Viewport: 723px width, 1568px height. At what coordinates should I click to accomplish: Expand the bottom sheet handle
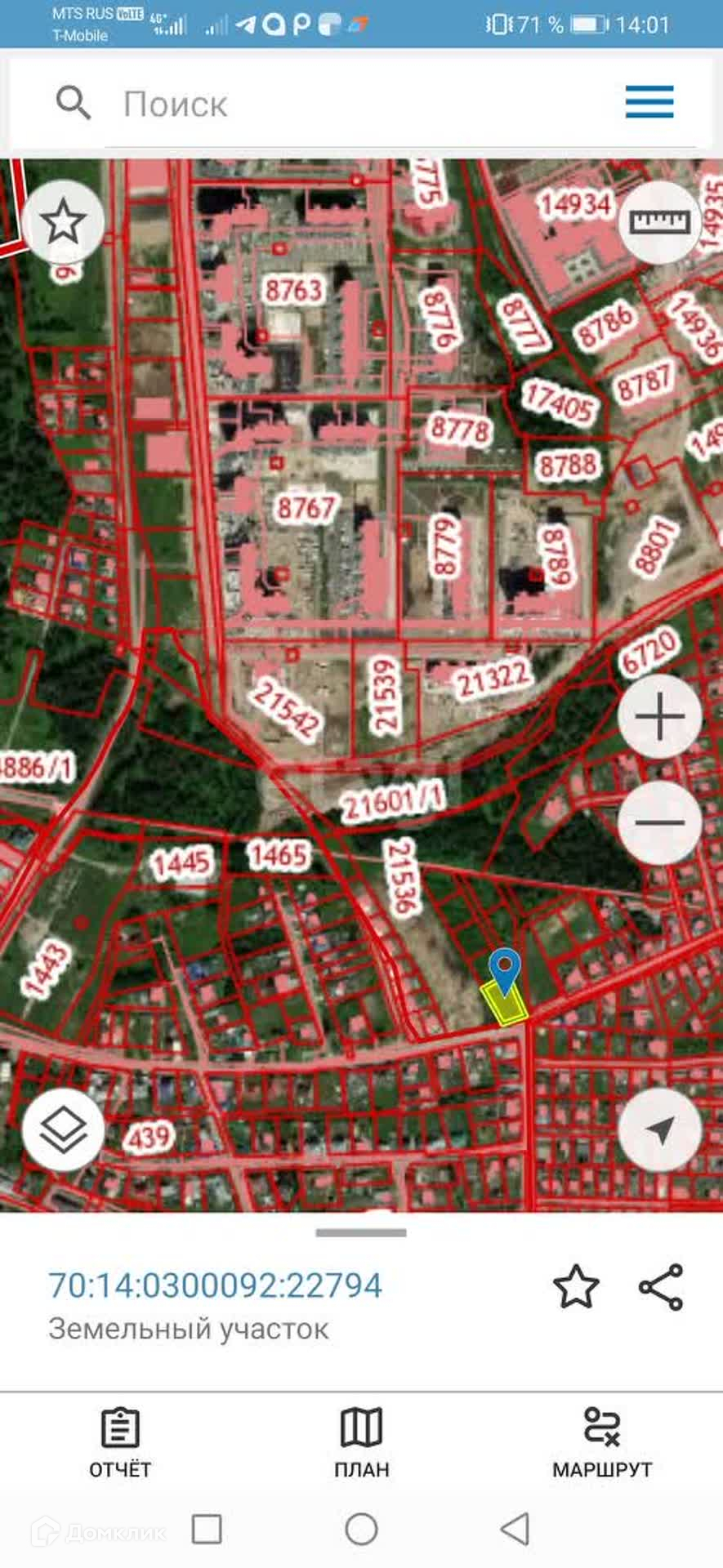click(x=361, y=1232)
